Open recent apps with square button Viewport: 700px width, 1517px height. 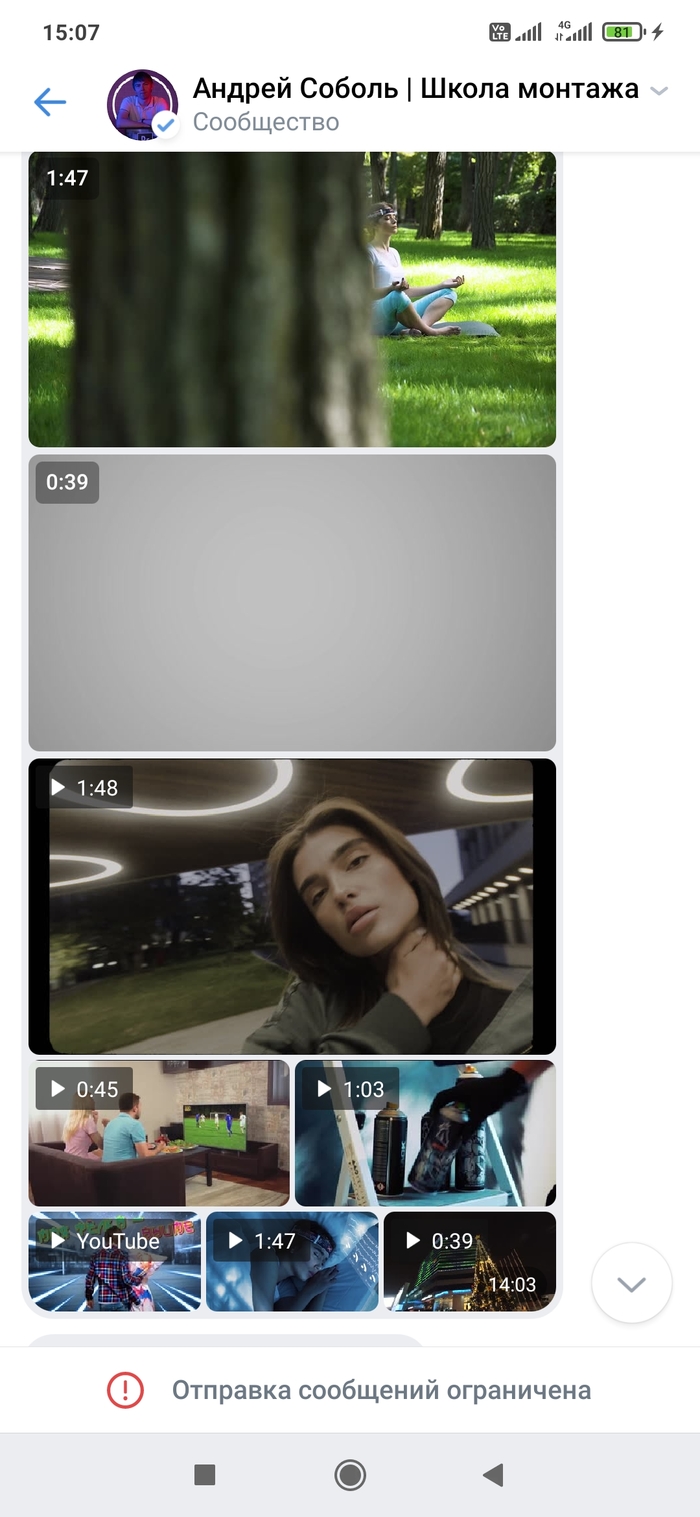pos(205,1474)
